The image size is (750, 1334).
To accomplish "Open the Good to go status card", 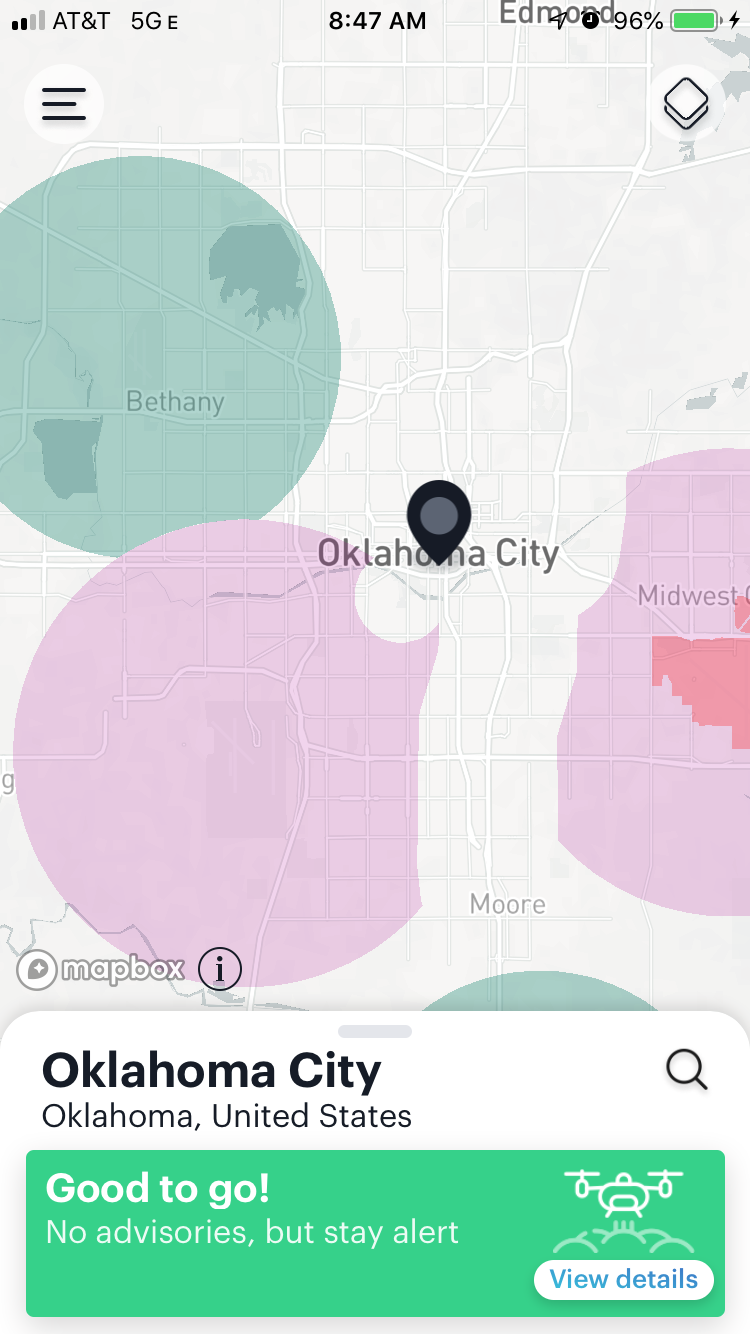I will [375, 1233].
